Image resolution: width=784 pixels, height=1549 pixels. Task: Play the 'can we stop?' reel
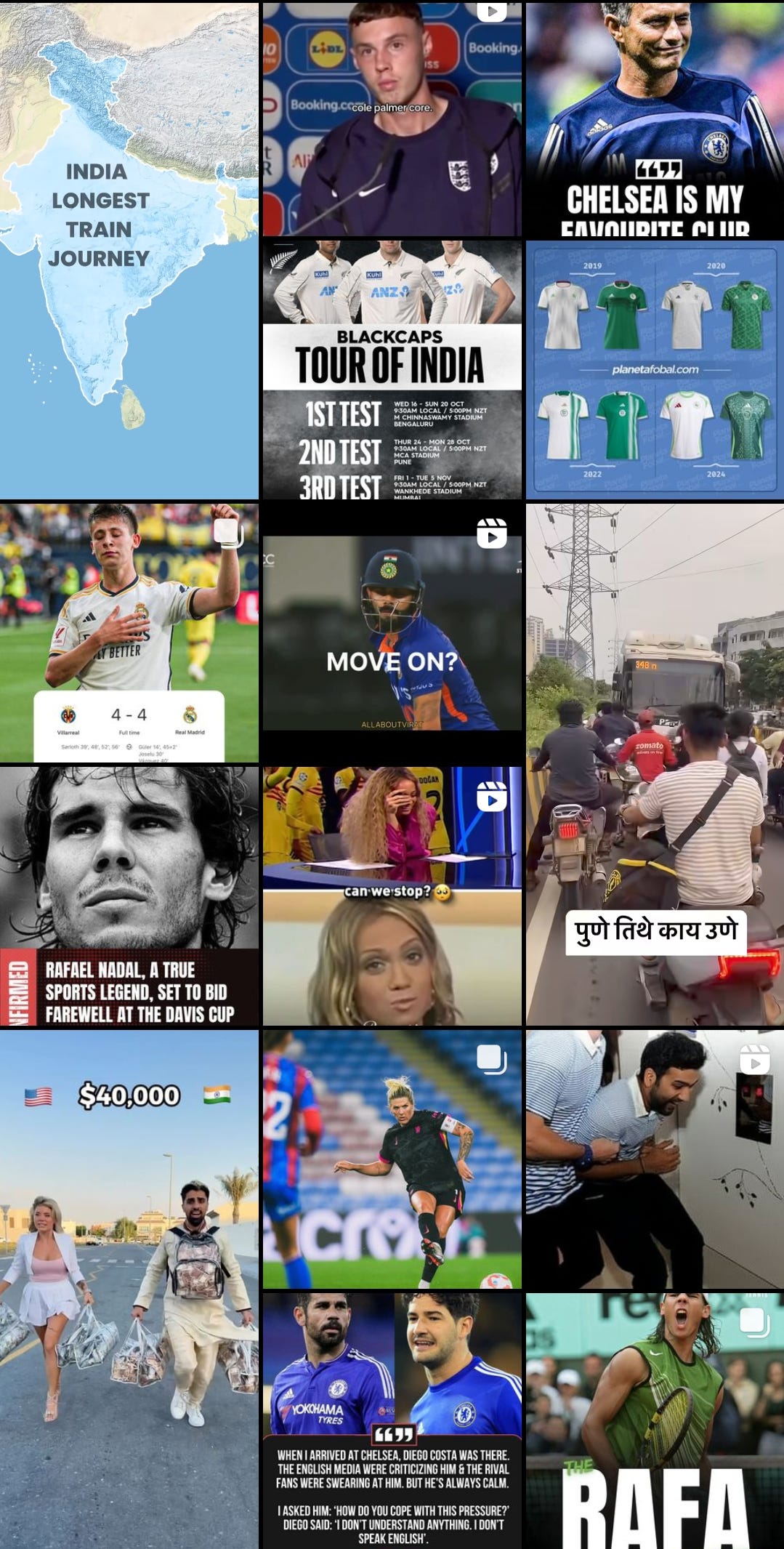(x=392, y=896)
